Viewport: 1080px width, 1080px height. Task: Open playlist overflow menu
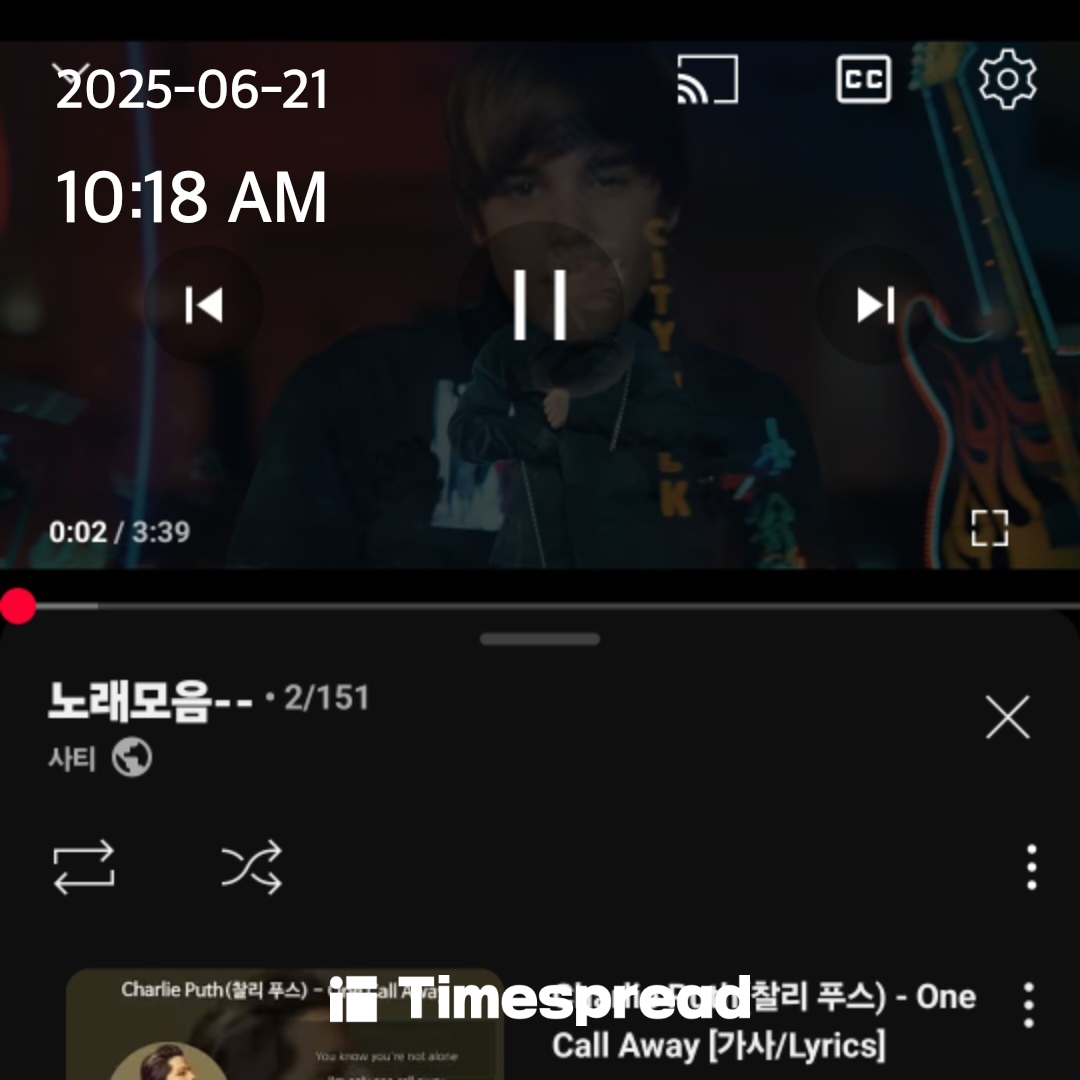tap(1031, 867)
